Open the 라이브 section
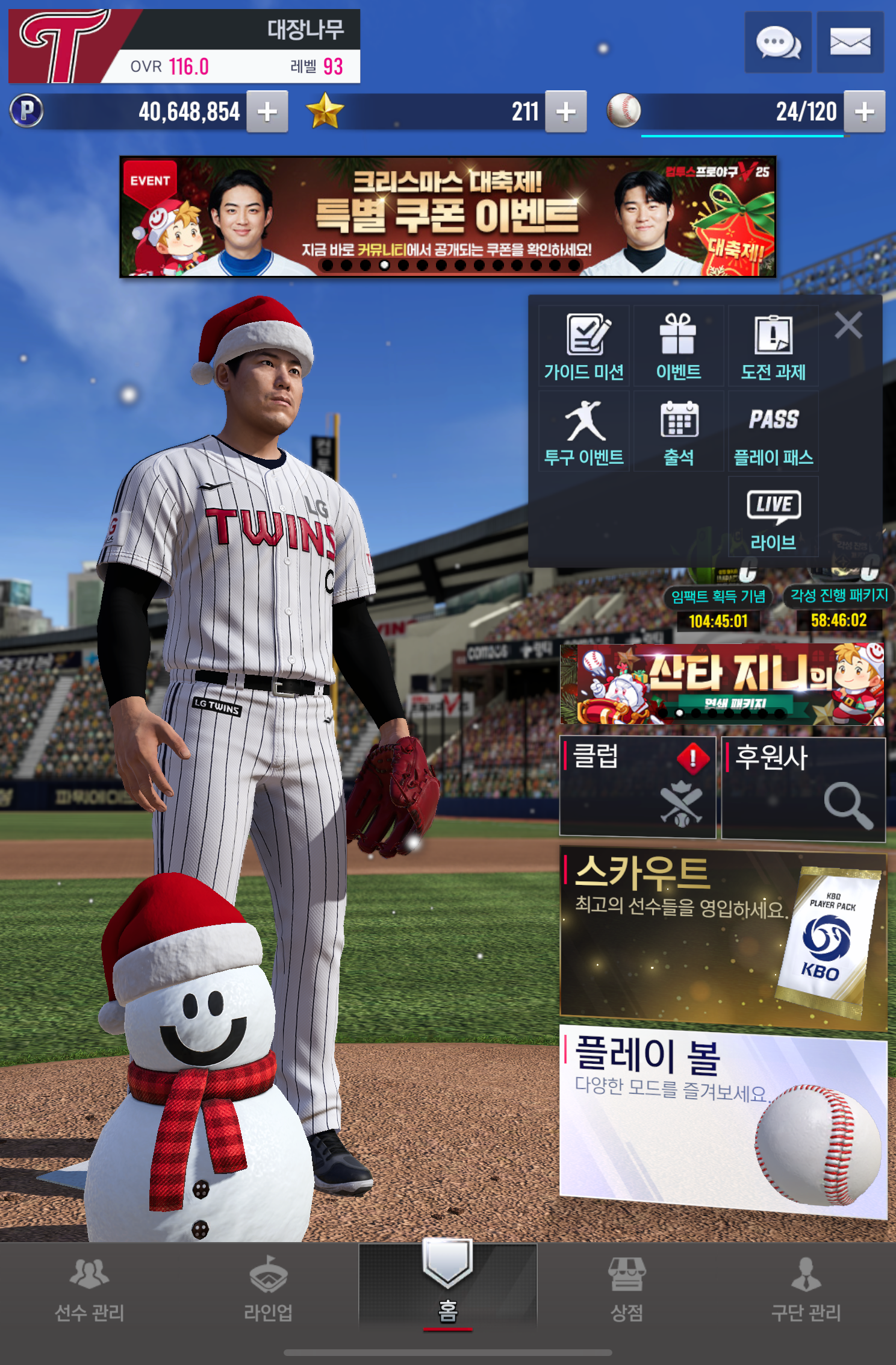This screenshot has width=896, height=1365. 773,517
